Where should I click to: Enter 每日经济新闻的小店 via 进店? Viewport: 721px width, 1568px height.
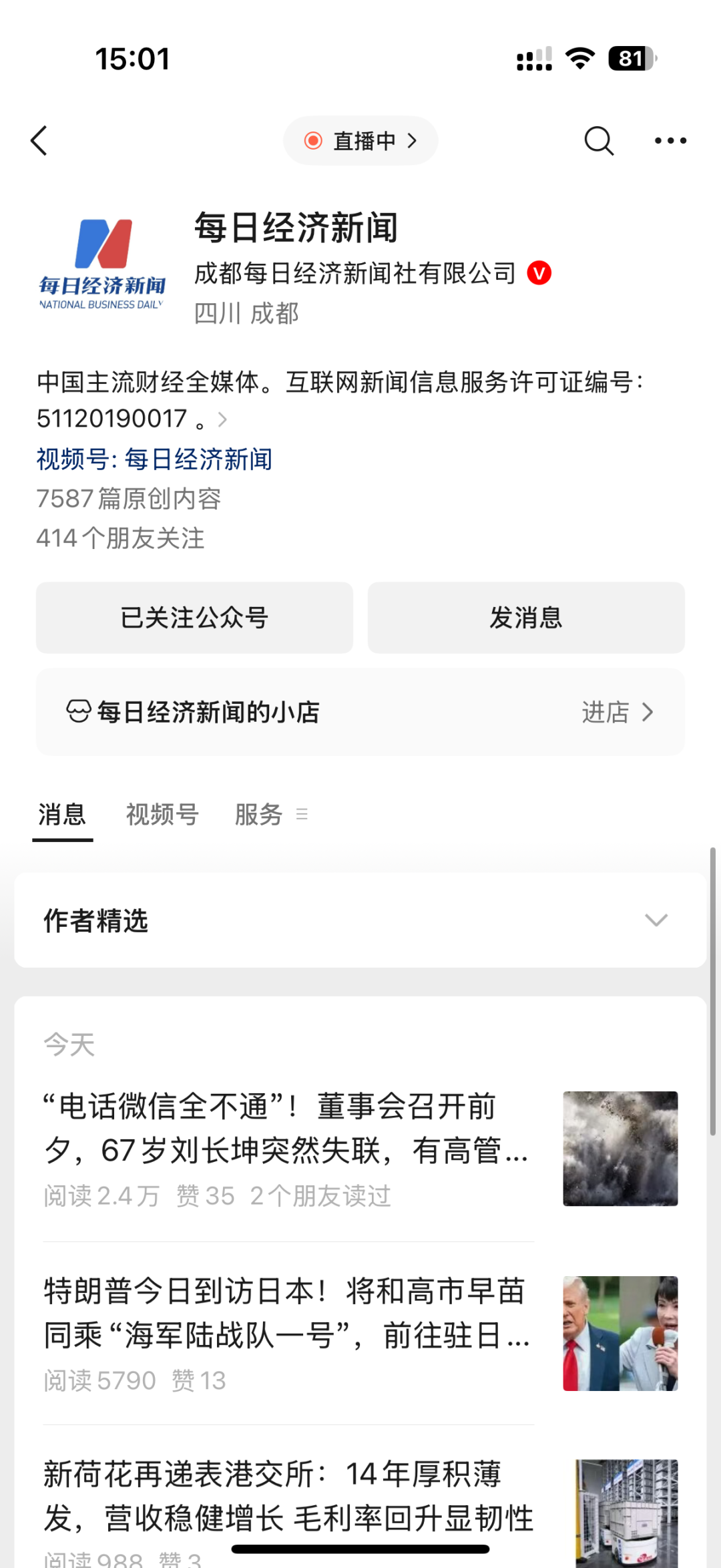coord(617,713)
